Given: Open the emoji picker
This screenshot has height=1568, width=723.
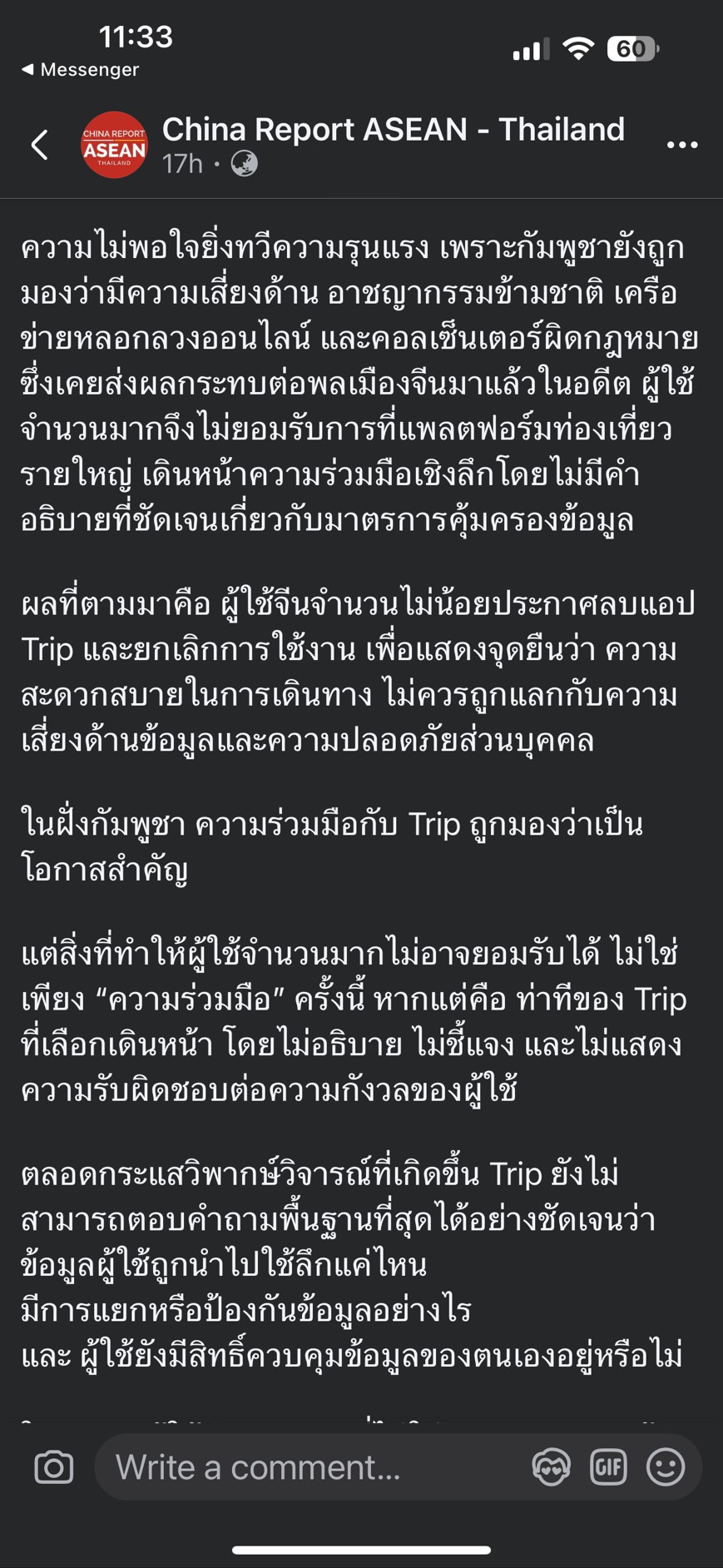Looking at the screenshot, I should (x=666, y=1467).
